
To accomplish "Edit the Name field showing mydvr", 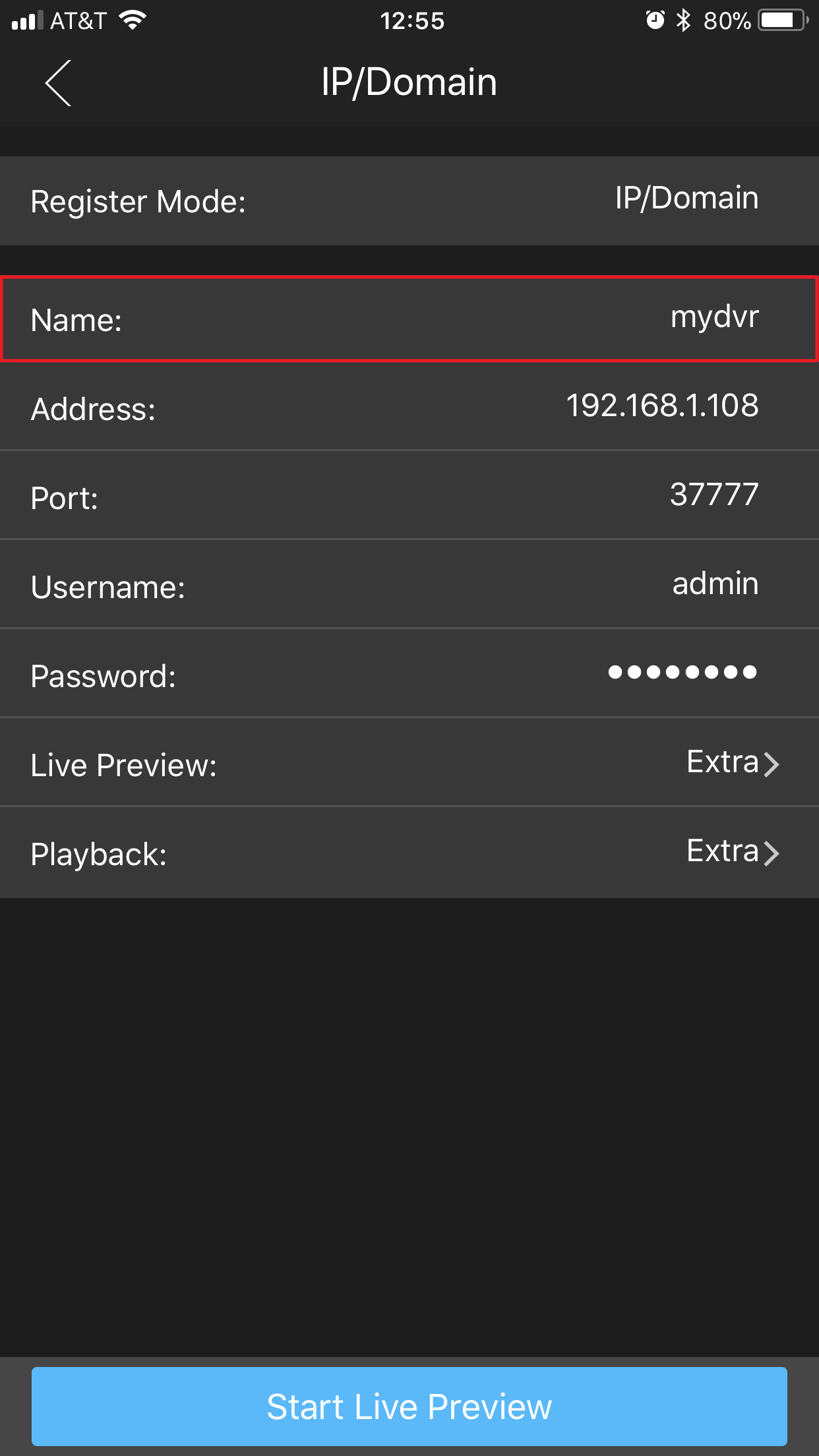I will pos(409,319).
